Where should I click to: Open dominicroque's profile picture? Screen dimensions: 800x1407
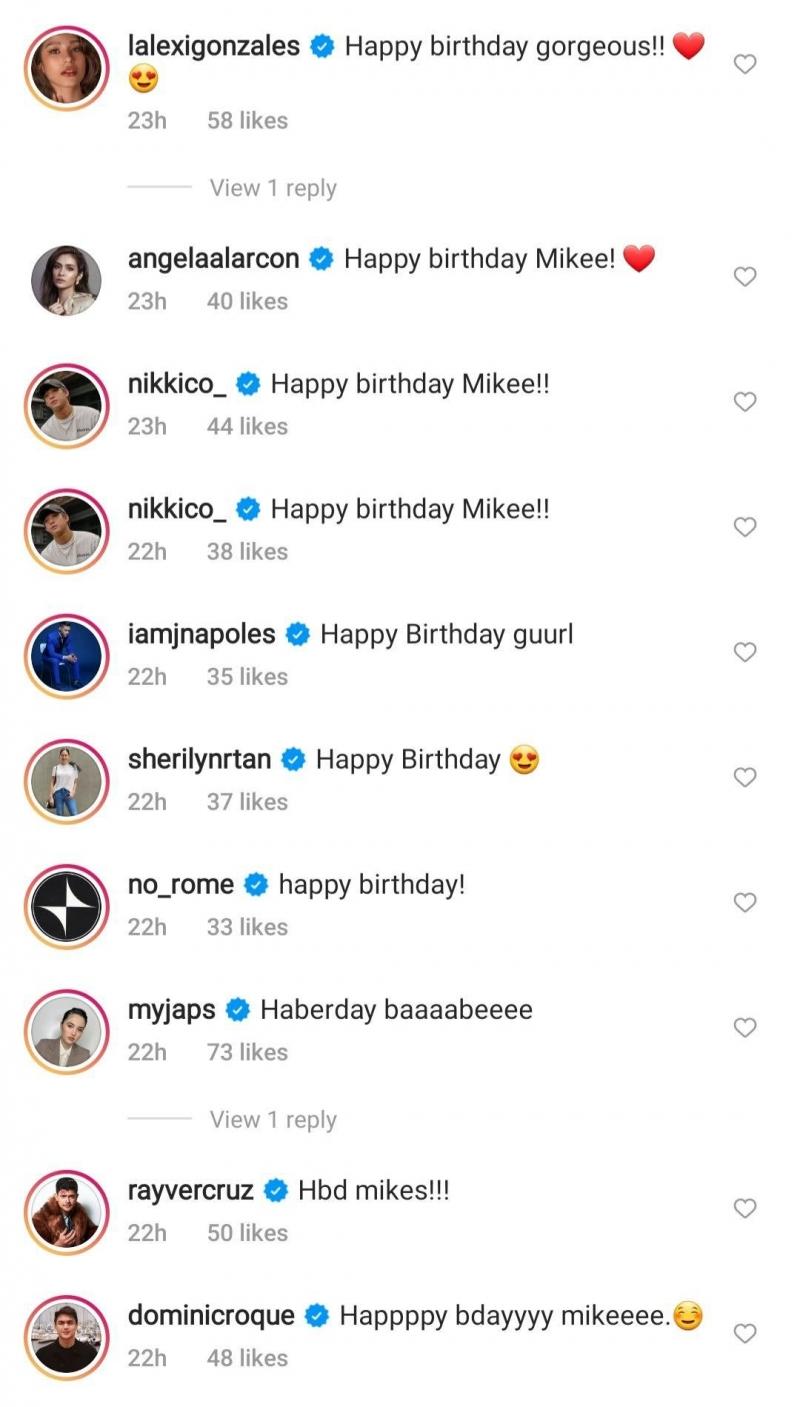pyautogui.click(x=66, y=1336)
